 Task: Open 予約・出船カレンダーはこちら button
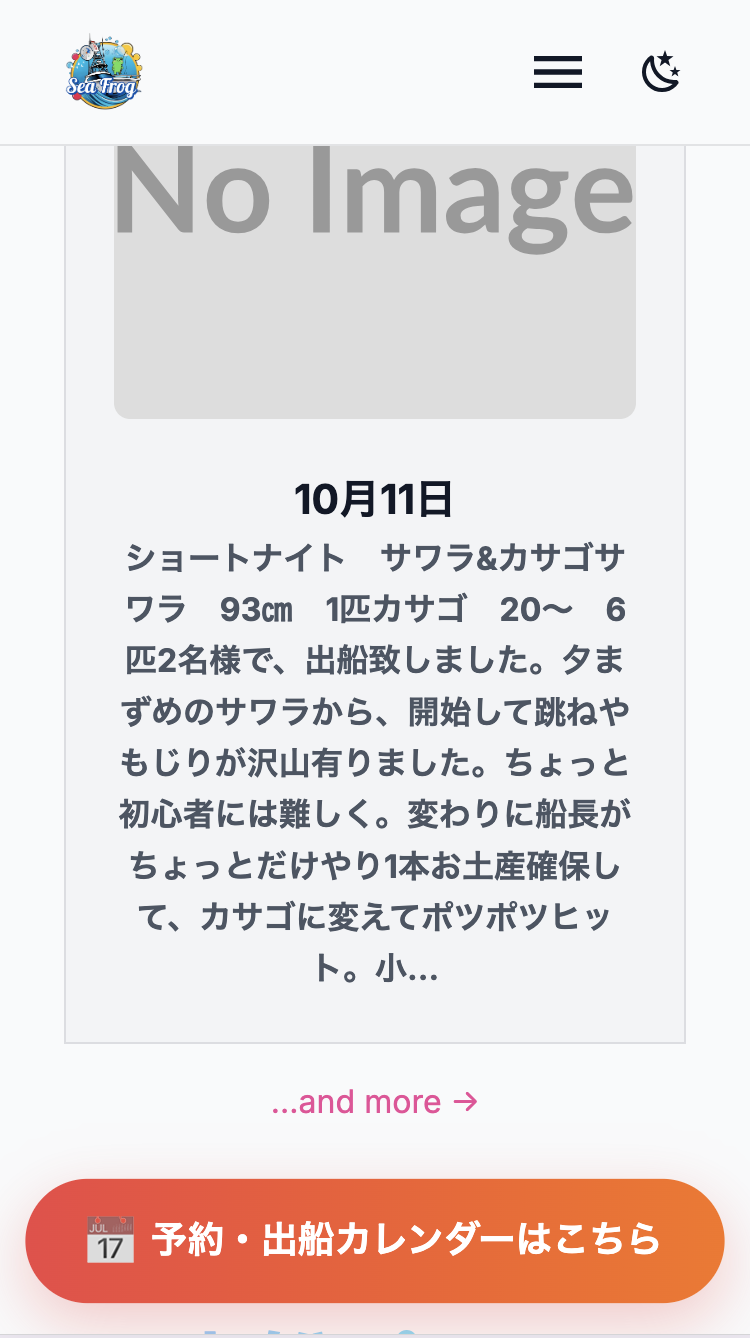click(x=374, y=1240)
